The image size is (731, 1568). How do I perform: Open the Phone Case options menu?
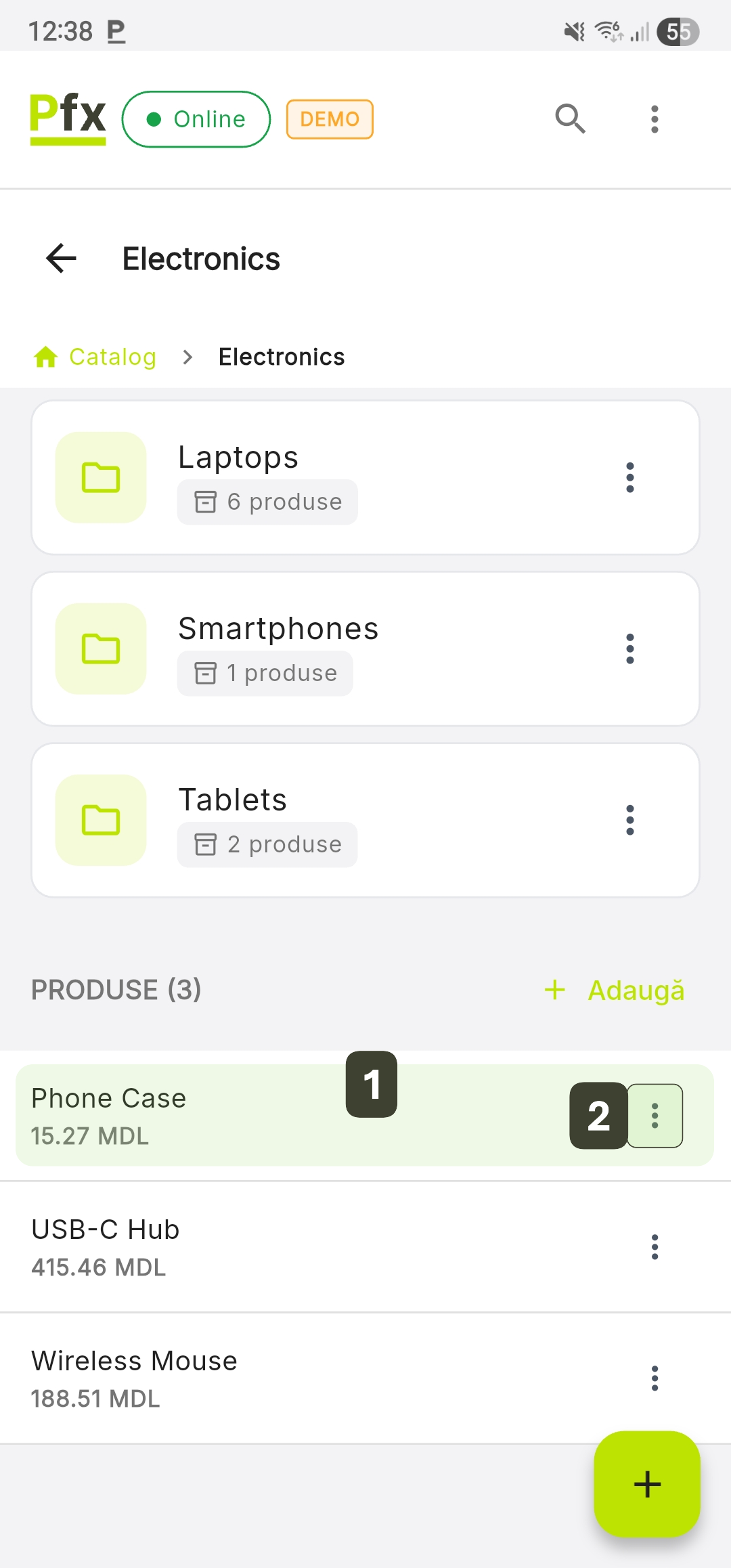(655, 1116)
